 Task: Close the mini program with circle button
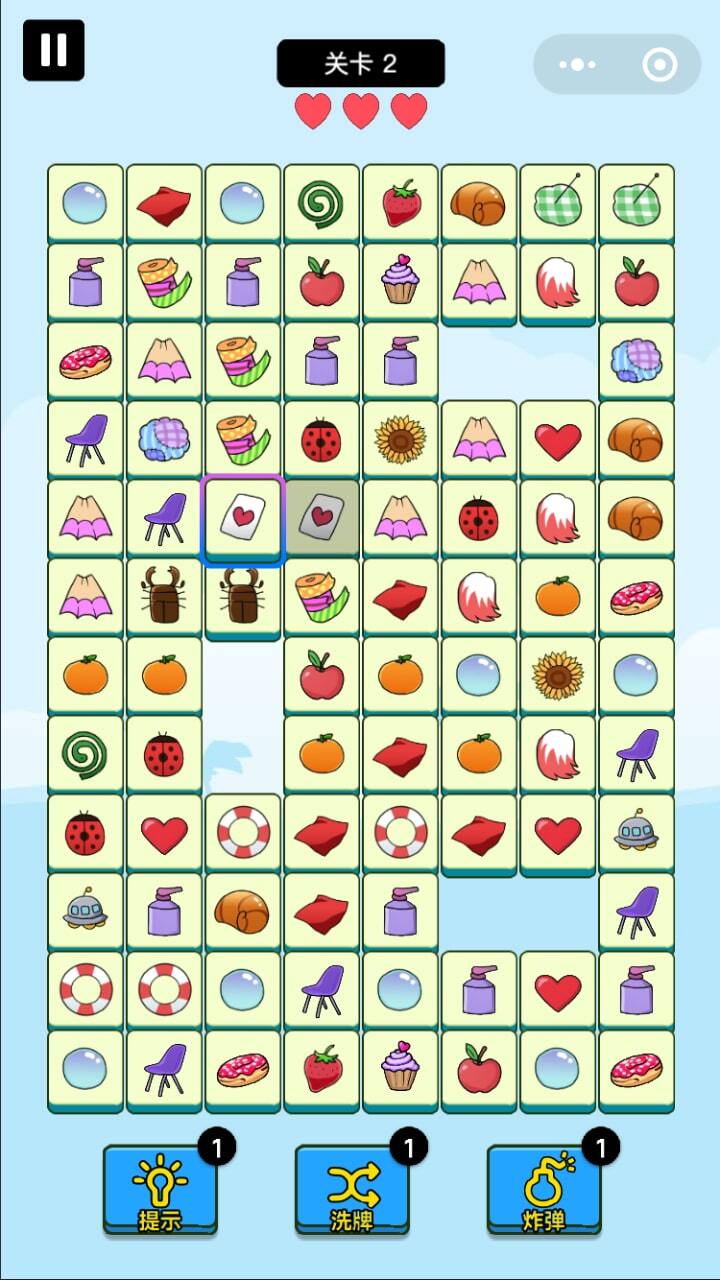coord(659,65)
